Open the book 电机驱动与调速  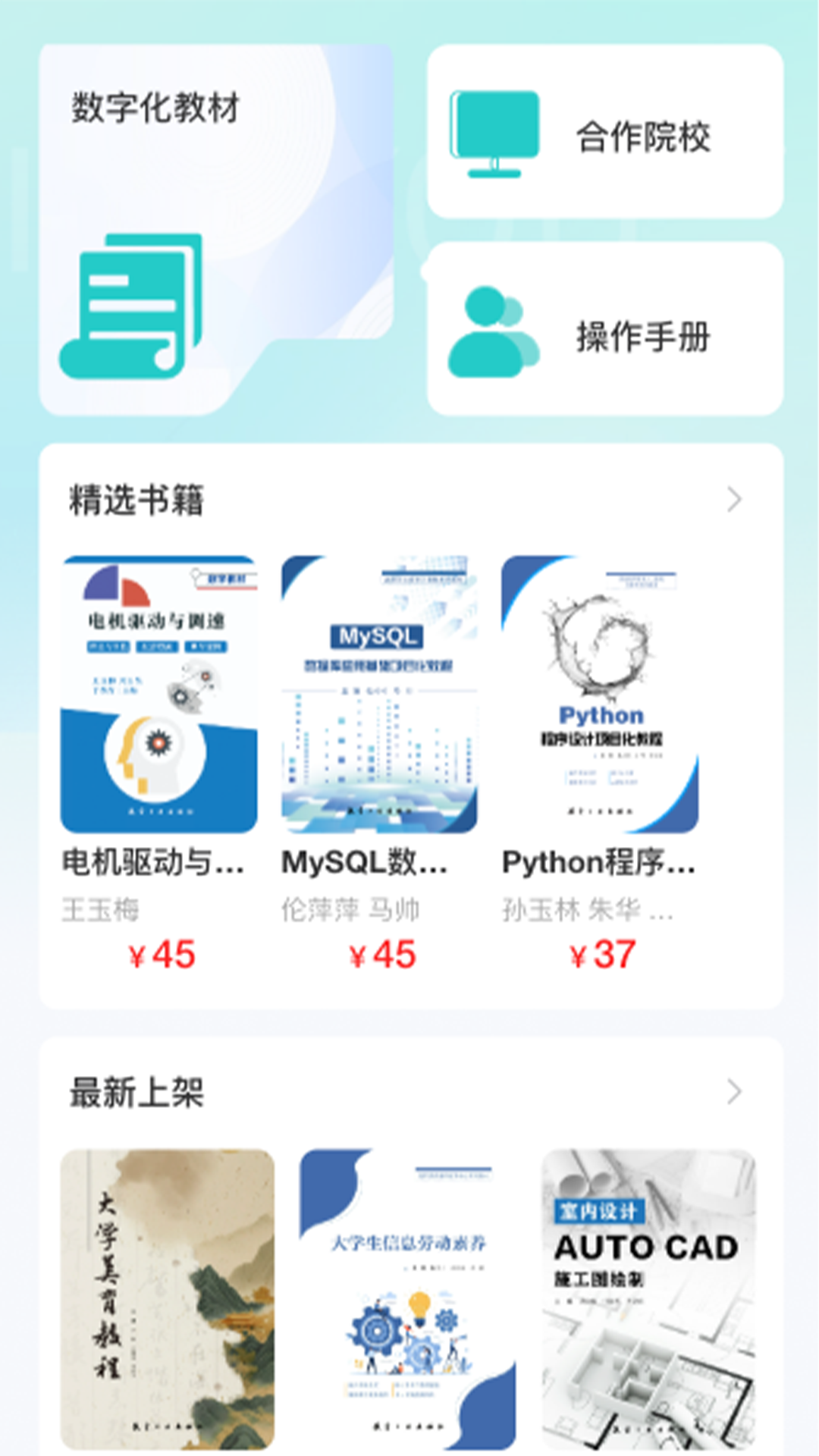[159, 694]
